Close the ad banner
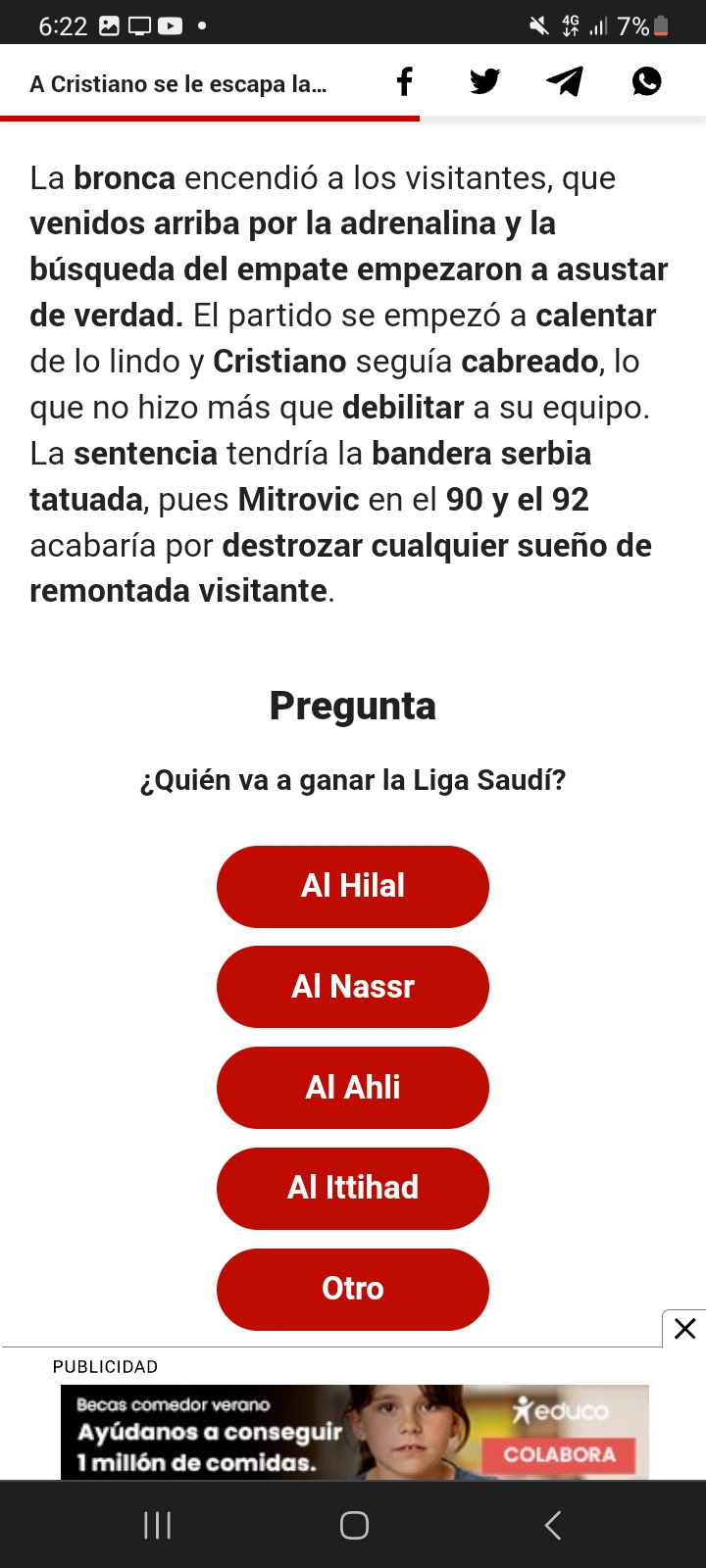This screenshot has width=706, height=1568. click(684, 1329)
